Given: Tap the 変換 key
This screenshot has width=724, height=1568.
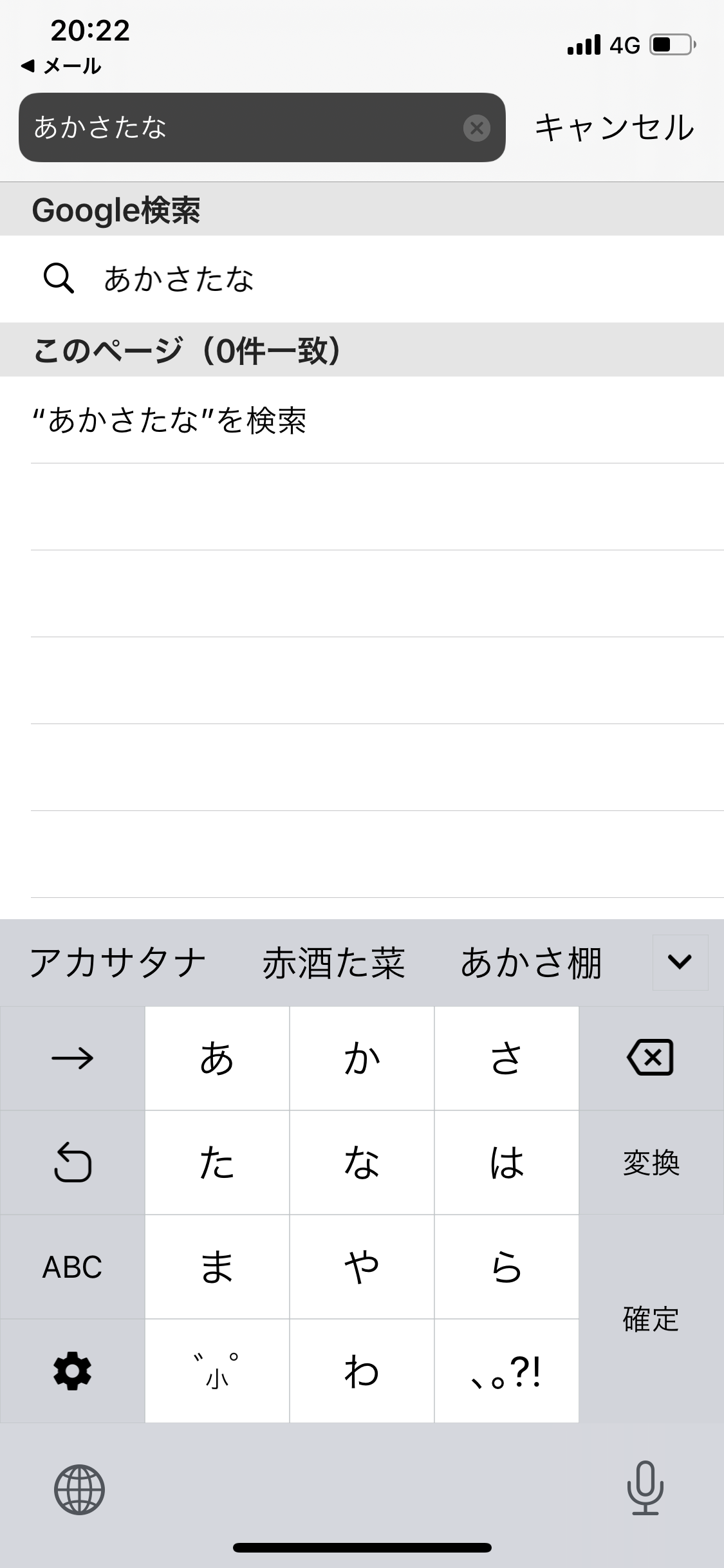Looking at the screenshot, I should tap(651, 1162).
